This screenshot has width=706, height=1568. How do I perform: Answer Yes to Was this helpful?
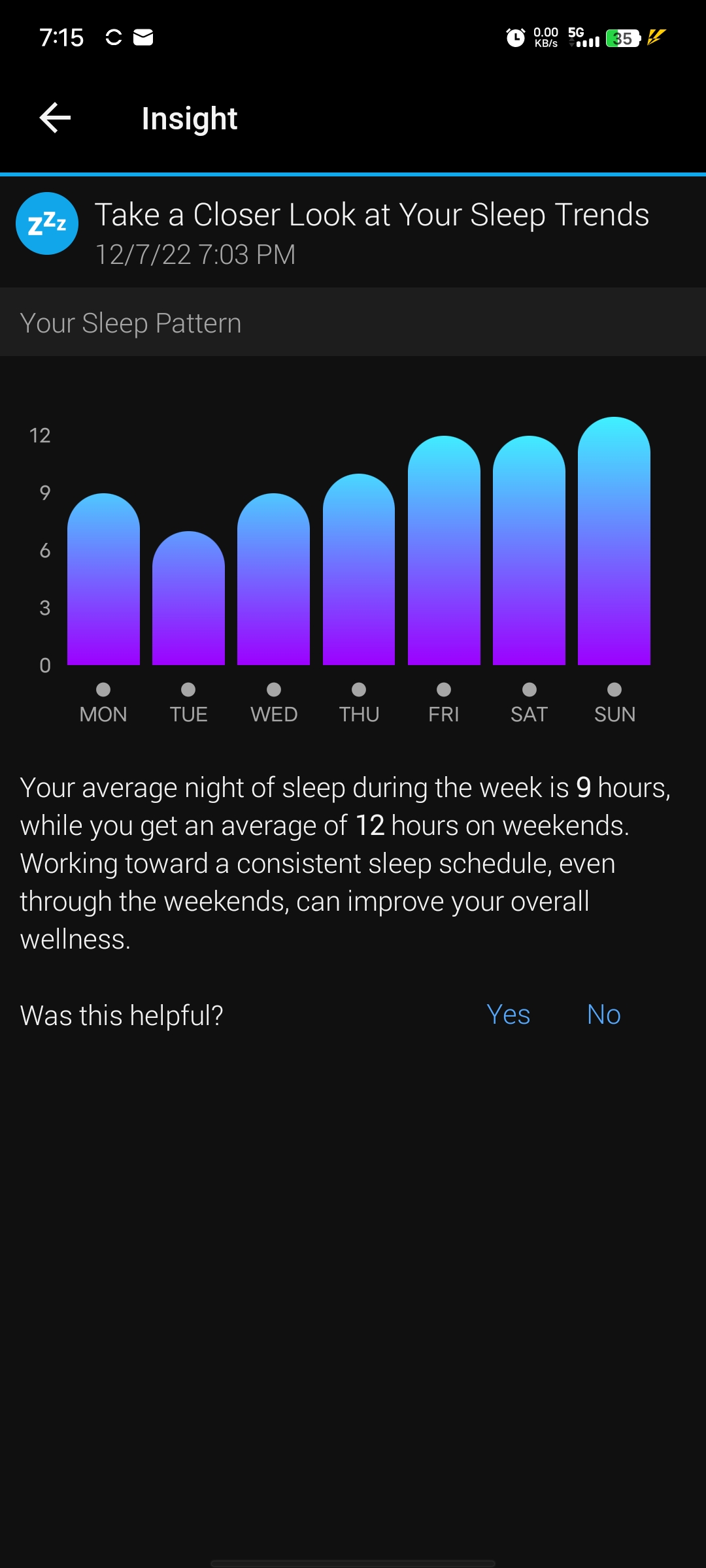[508, 1015]
